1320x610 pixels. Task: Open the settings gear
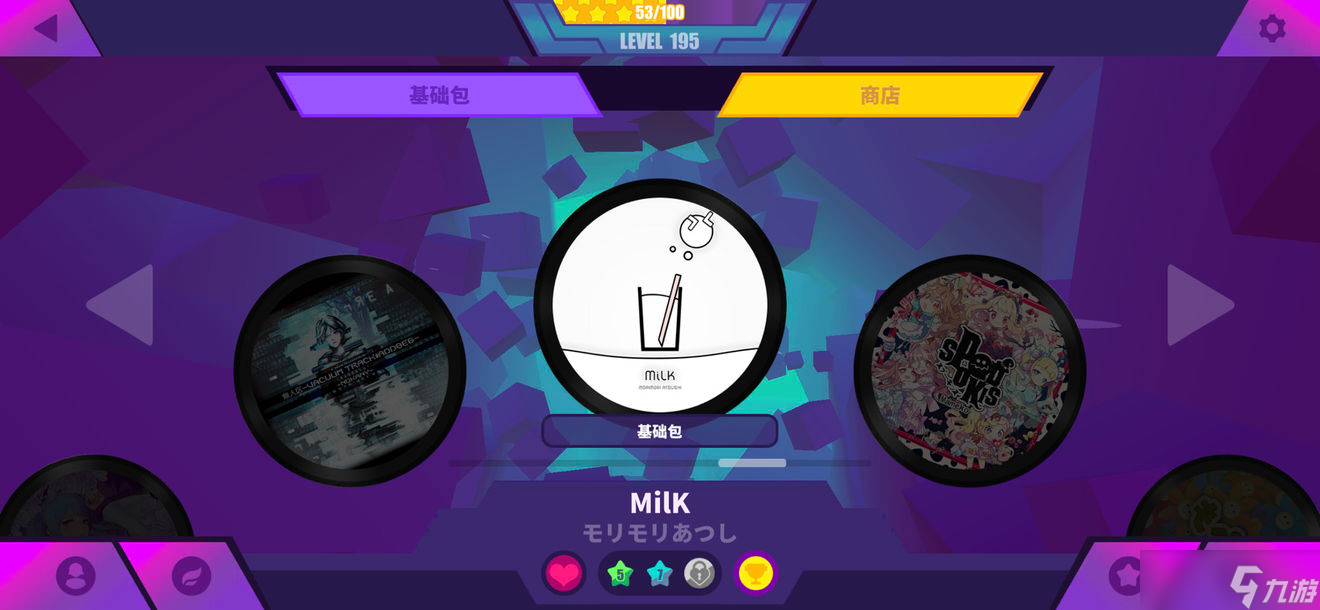(1271, 28)
